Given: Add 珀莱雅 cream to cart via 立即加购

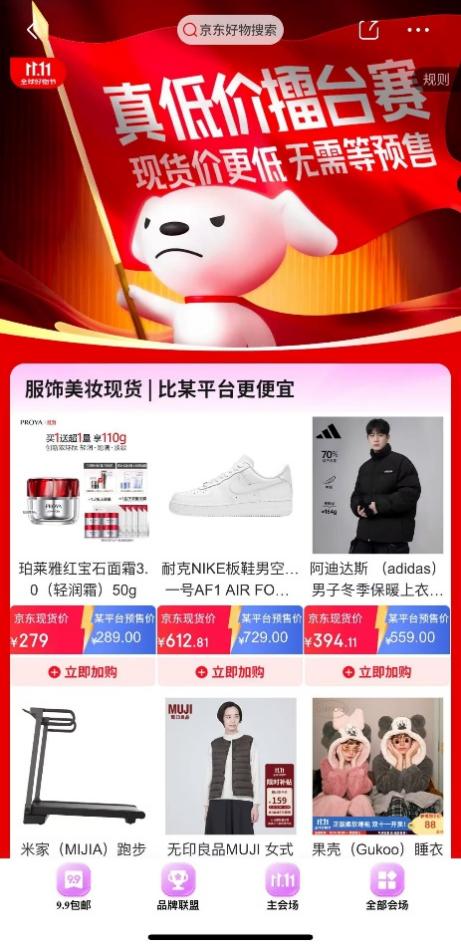Looking at the screenshot, I should (83, 671).
